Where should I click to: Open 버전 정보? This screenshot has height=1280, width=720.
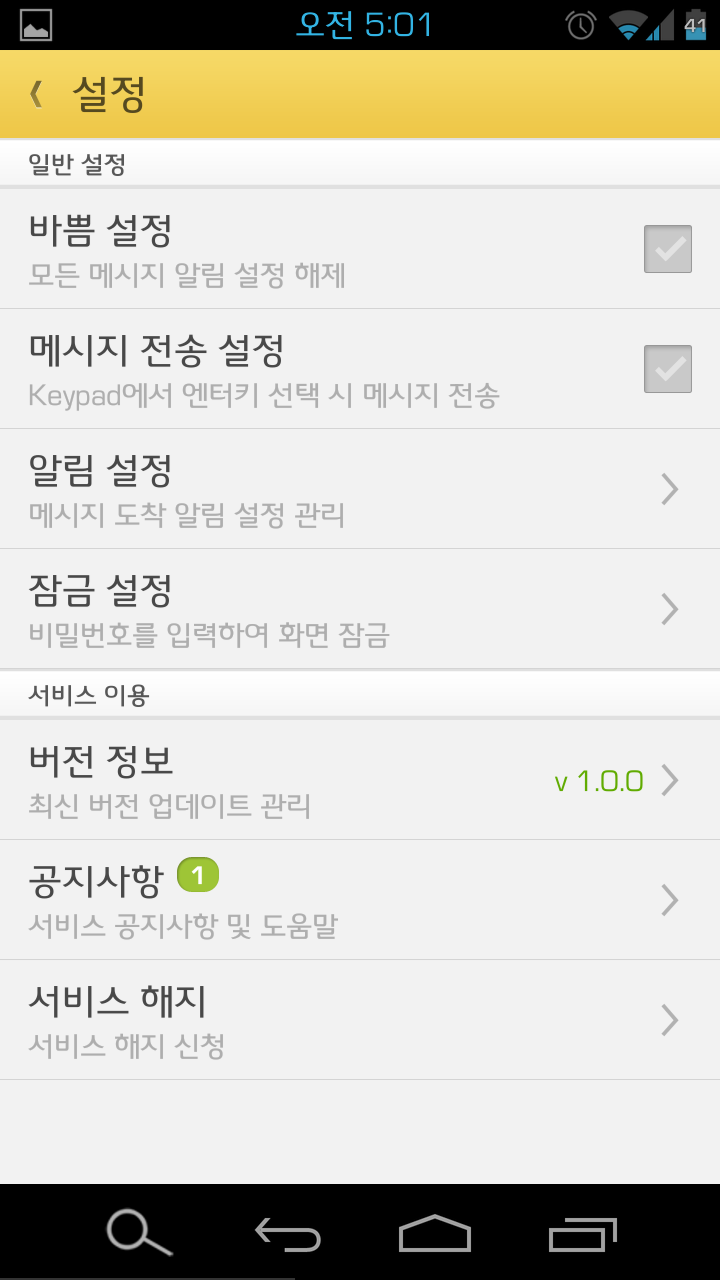[360, 780]
